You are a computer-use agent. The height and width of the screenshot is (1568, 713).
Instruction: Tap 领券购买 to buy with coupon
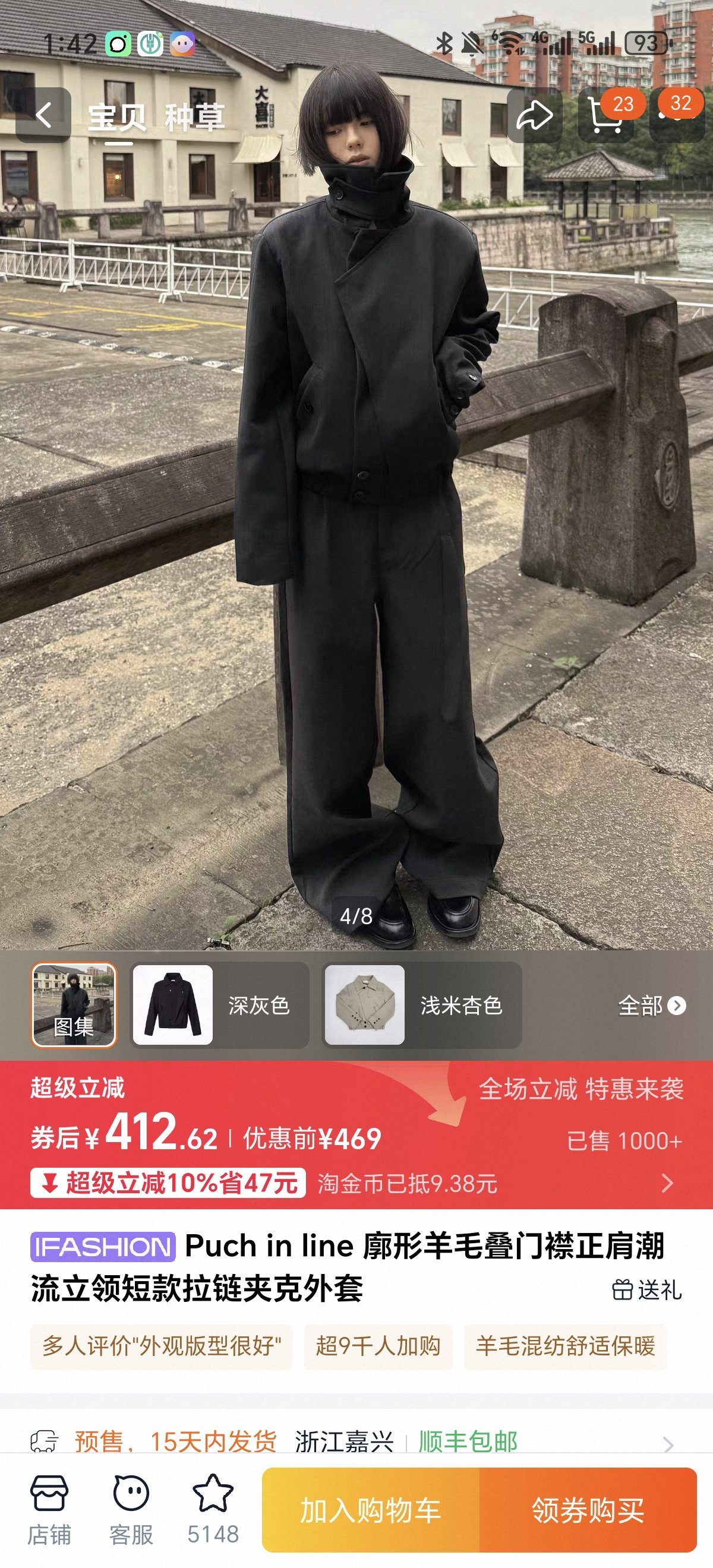coord(588,1510)
